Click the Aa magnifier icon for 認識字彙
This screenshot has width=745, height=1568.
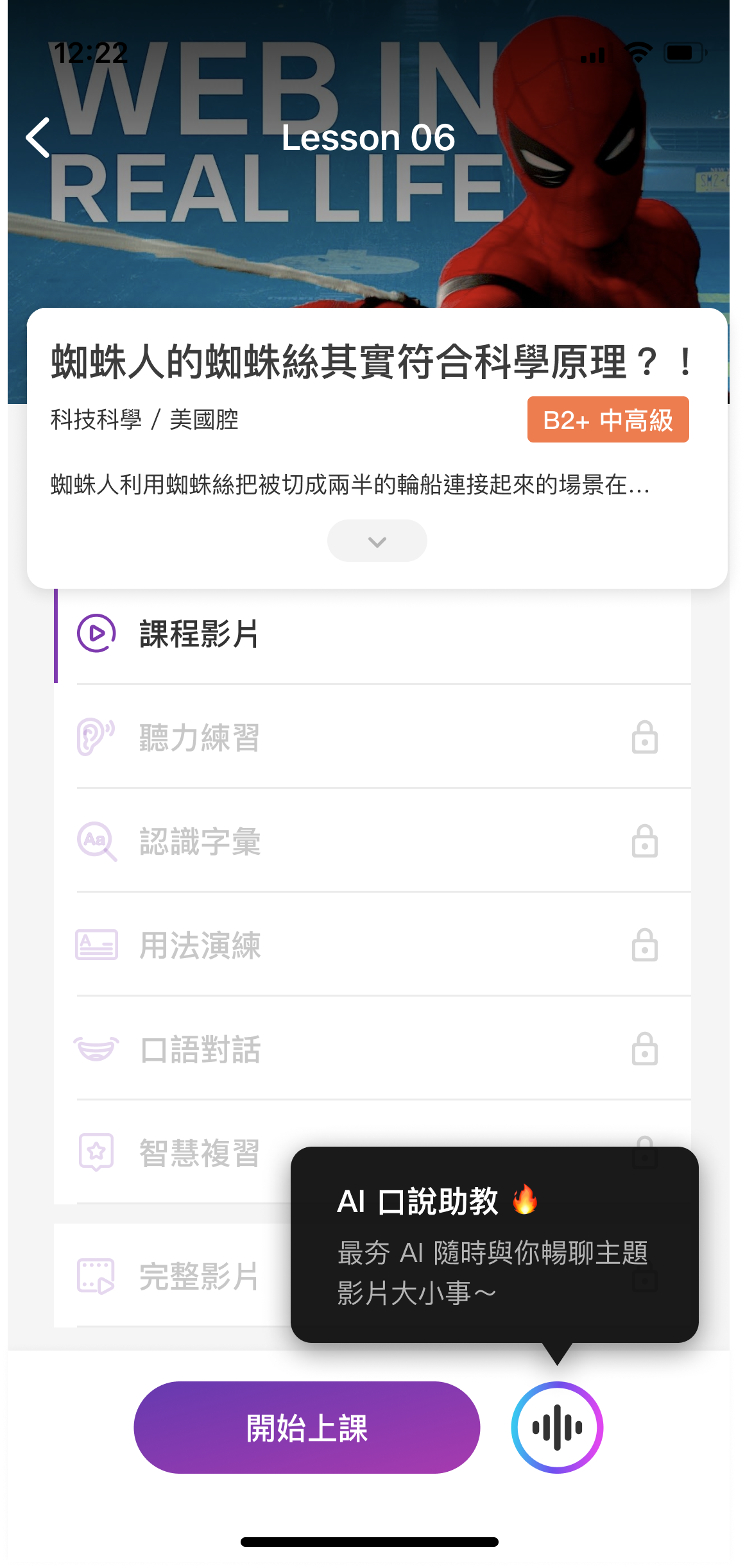click(96, 842)
